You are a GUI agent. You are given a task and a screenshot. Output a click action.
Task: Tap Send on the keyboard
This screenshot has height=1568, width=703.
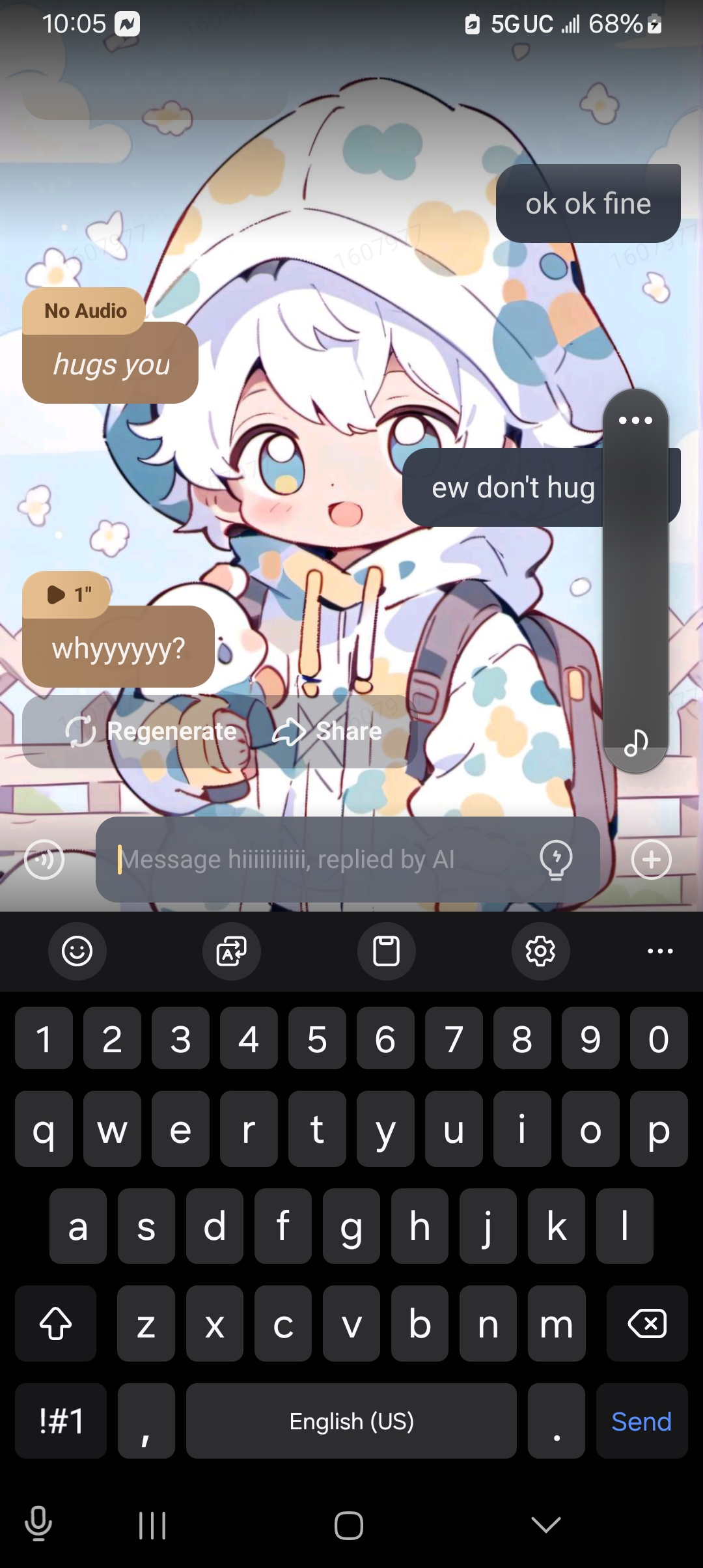click(x=641, y=1421)
